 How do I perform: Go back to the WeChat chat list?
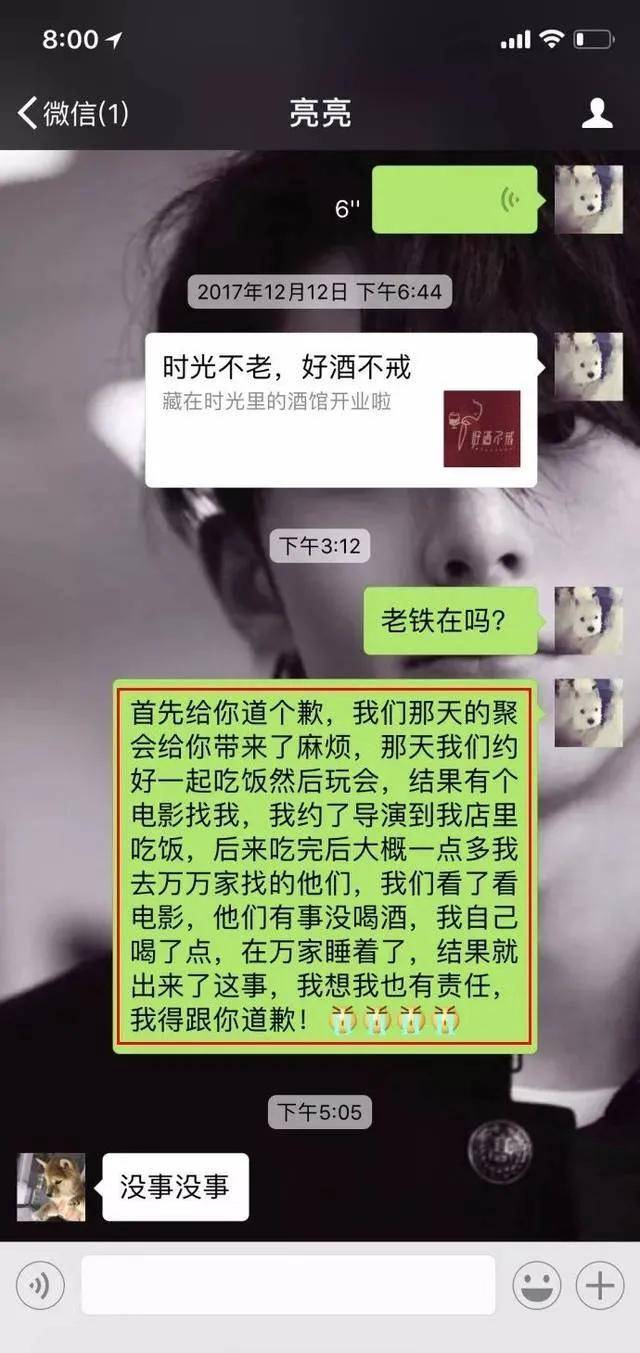pyautogui.click(x=72, y=113)
